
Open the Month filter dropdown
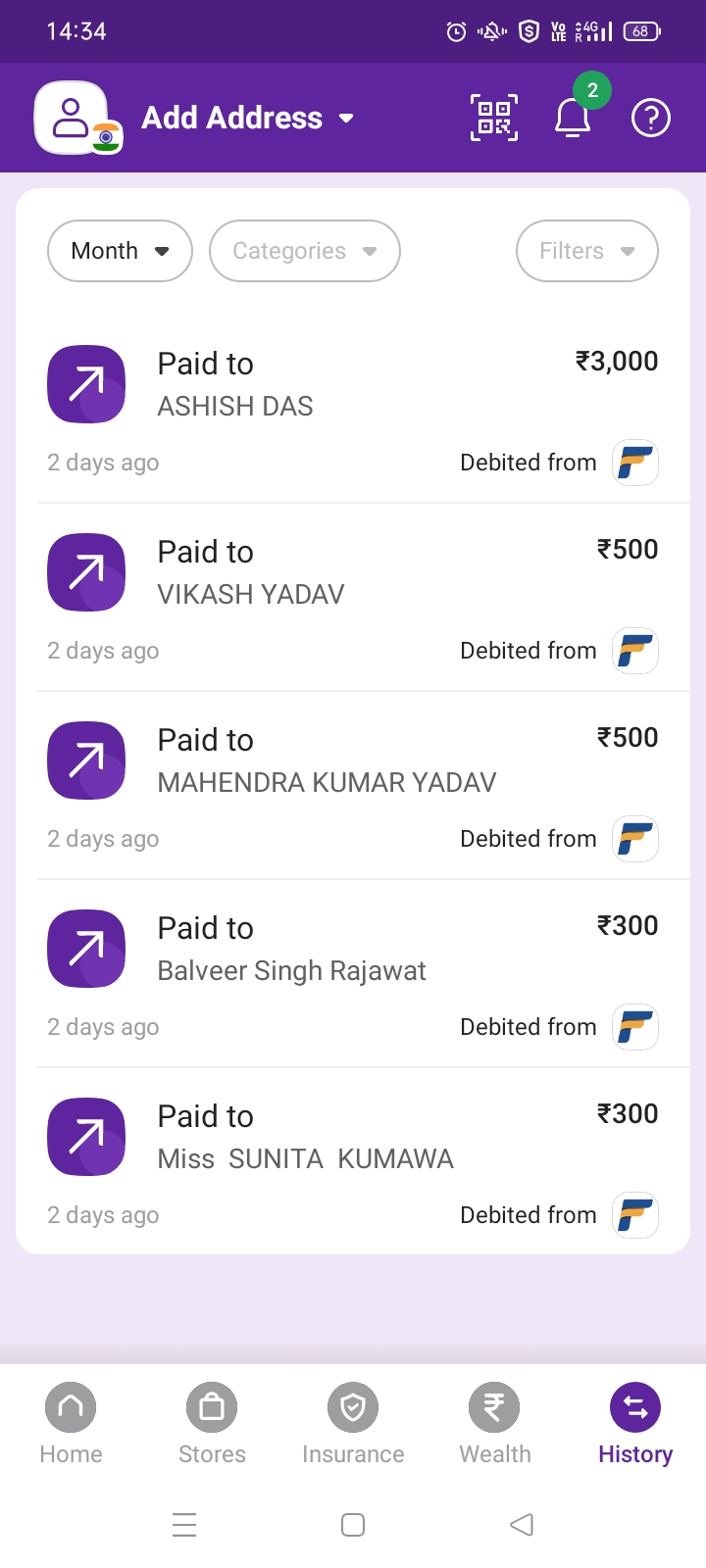120,251
